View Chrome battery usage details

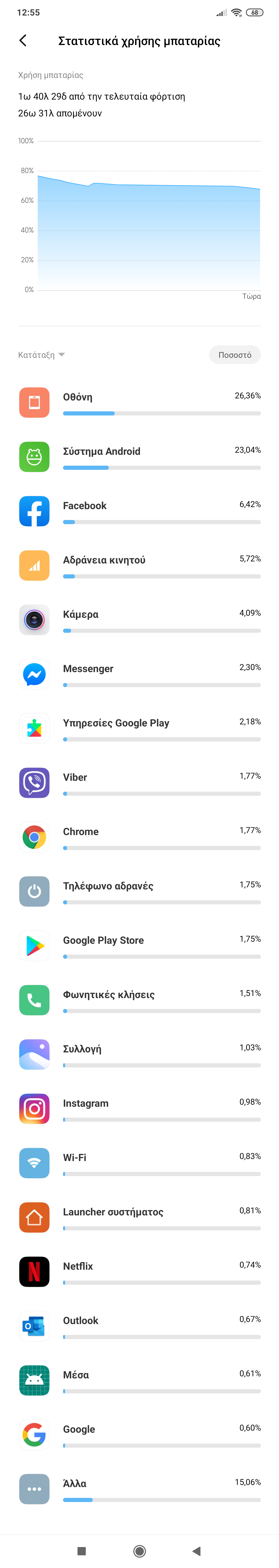(x=140, y=837)
